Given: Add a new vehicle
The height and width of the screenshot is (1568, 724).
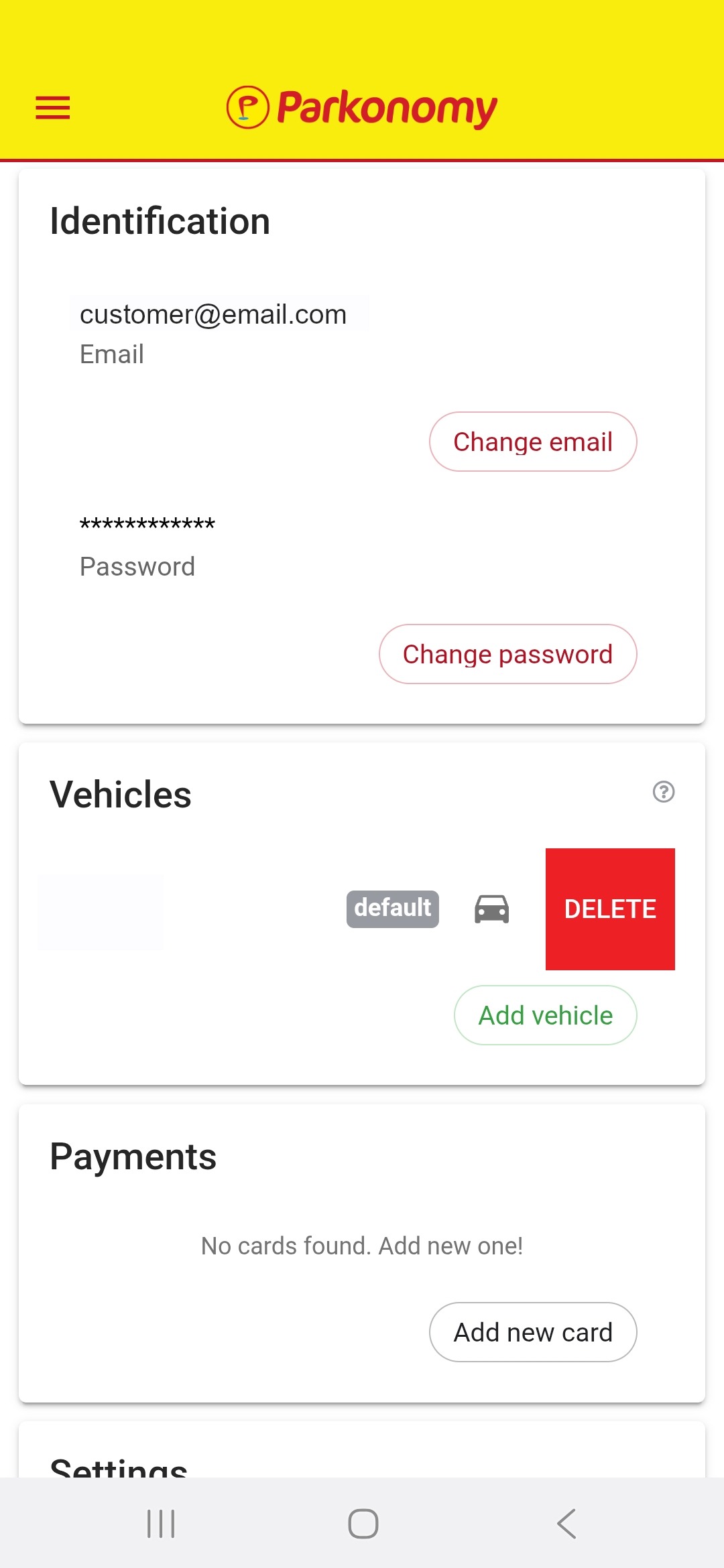Looking at the screenshot, I should [x=545, y=1015].
